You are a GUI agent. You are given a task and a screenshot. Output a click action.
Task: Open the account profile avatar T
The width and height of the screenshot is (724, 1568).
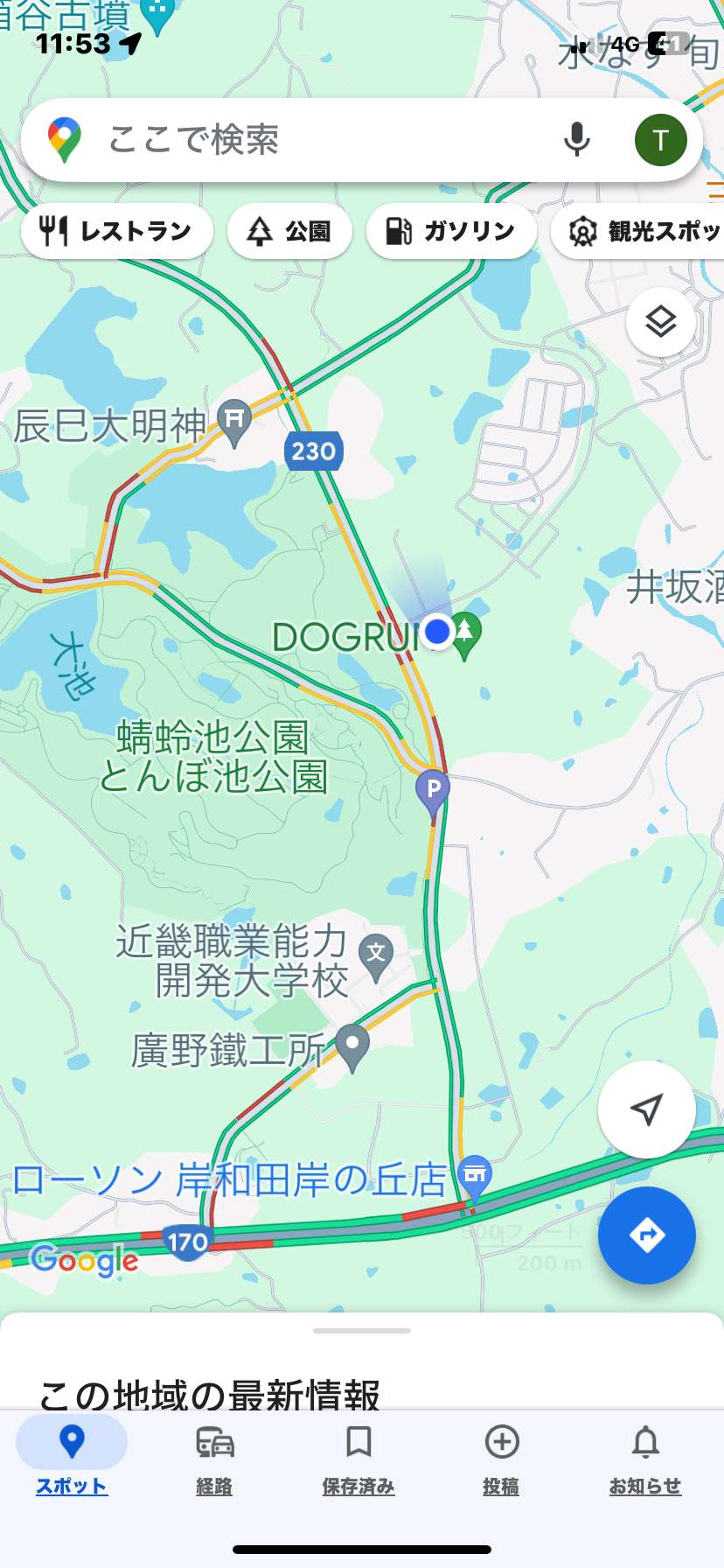coord(660,140)
